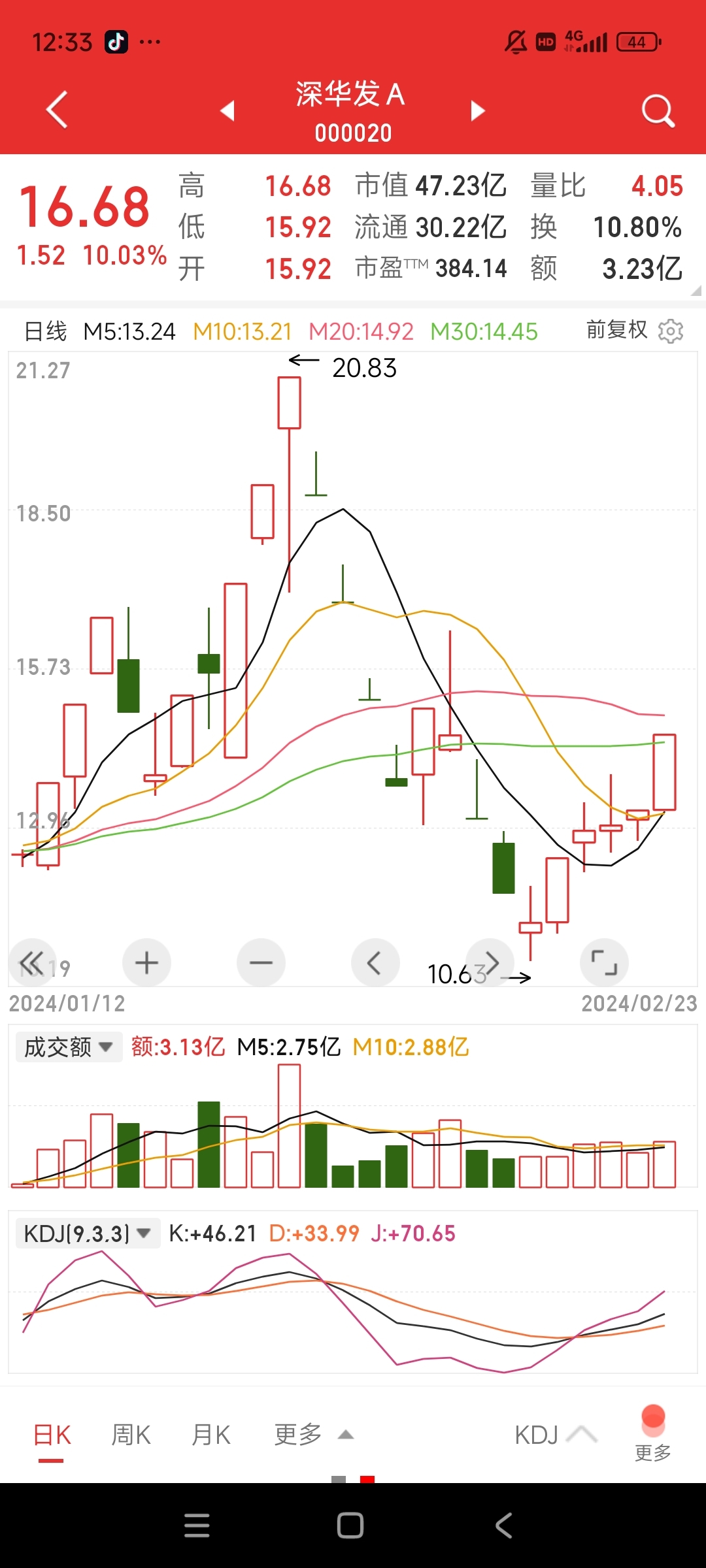The image size is (706, 1568).
Task: Tap the system home button
Action: (350, 1526)
